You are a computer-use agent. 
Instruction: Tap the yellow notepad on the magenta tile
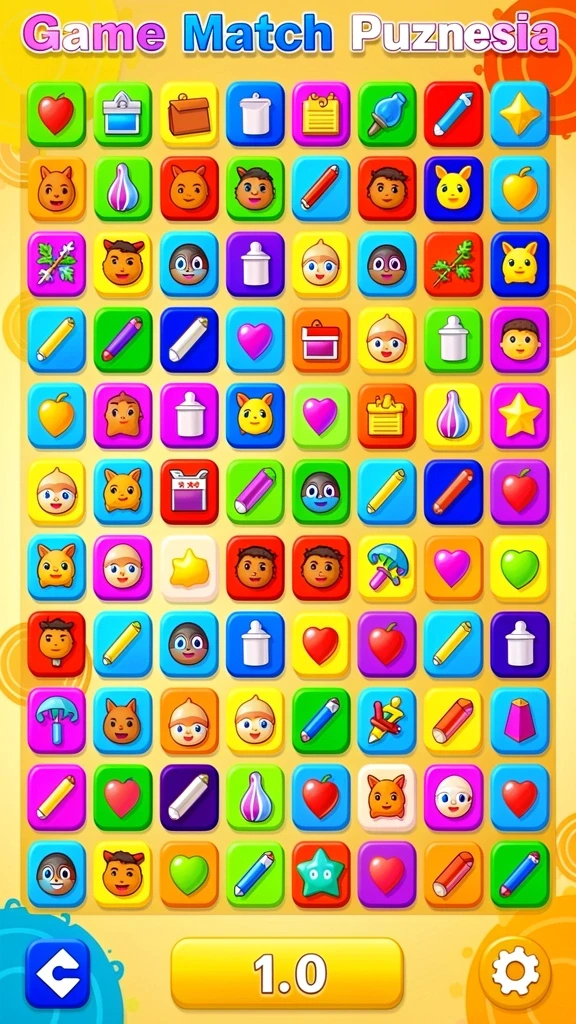(x=321, y=114)
